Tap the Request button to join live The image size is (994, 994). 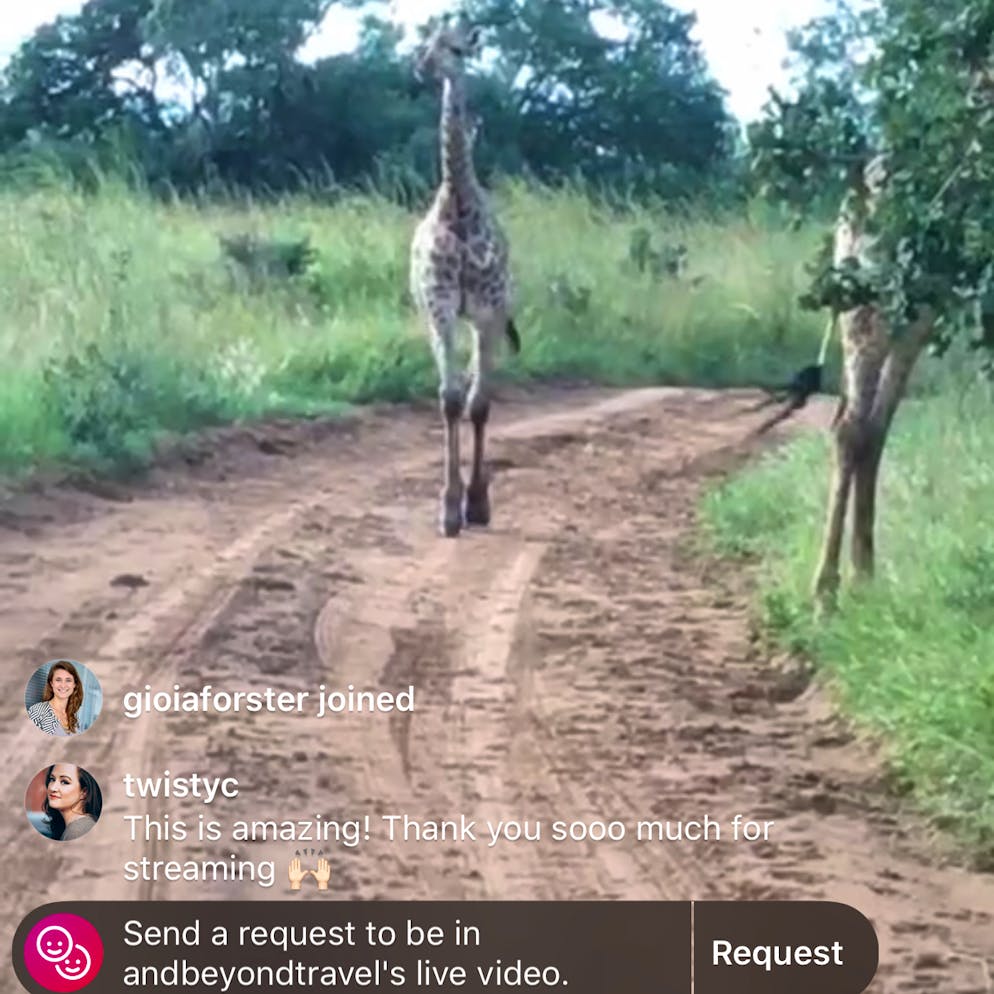pos(777,953)
